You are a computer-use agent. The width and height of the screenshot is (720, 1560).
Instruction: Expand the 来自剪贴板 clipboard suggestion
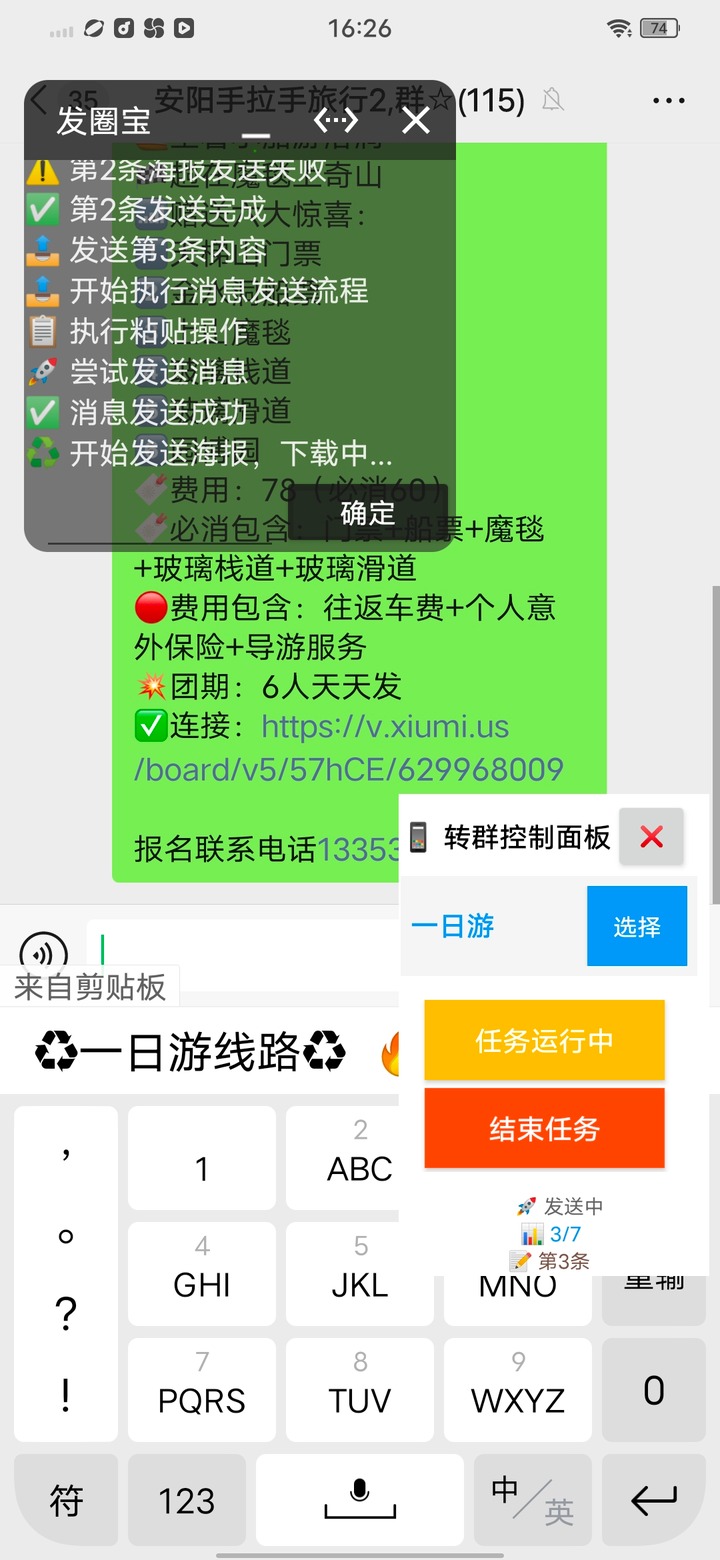pos(91,985)
